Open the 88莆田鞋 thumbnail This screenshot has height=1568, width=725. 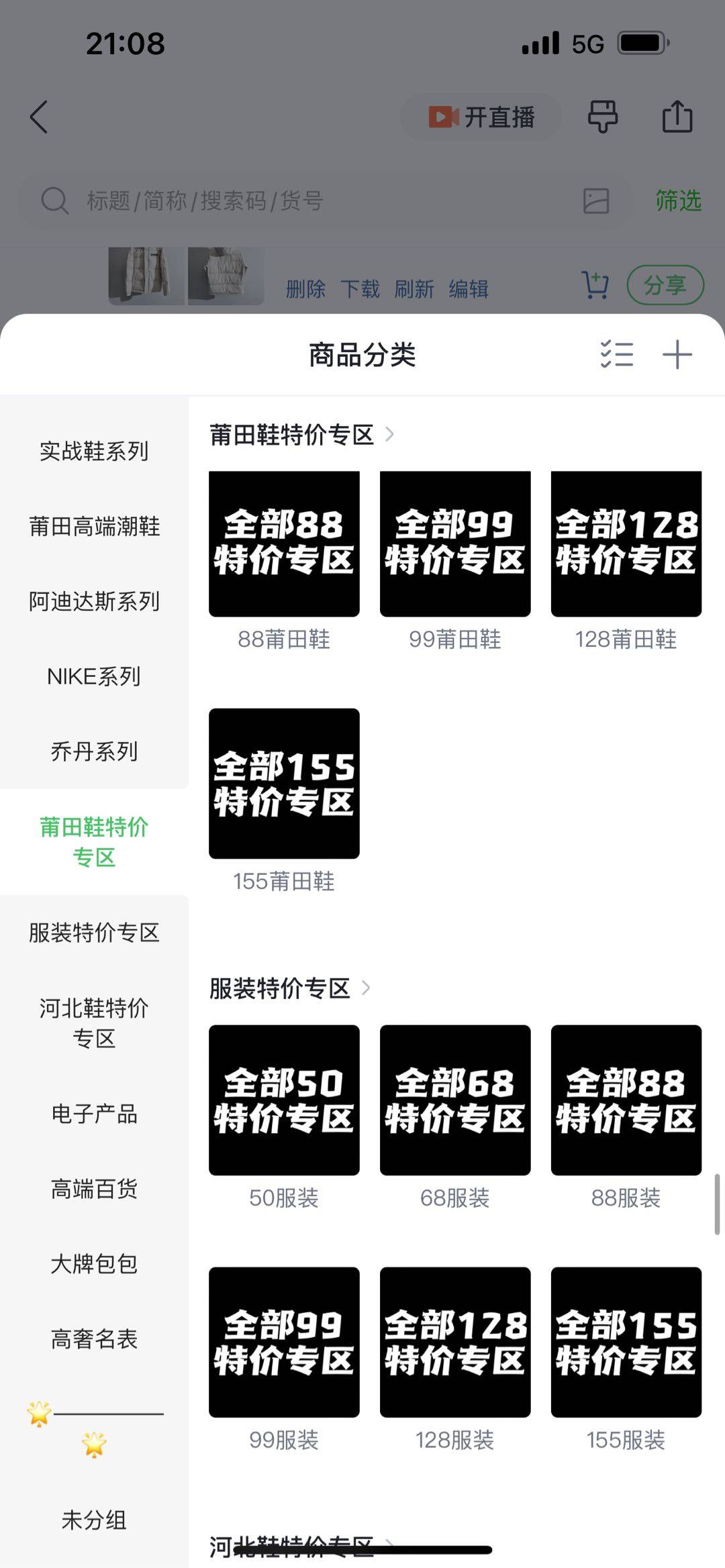(284, 545)
